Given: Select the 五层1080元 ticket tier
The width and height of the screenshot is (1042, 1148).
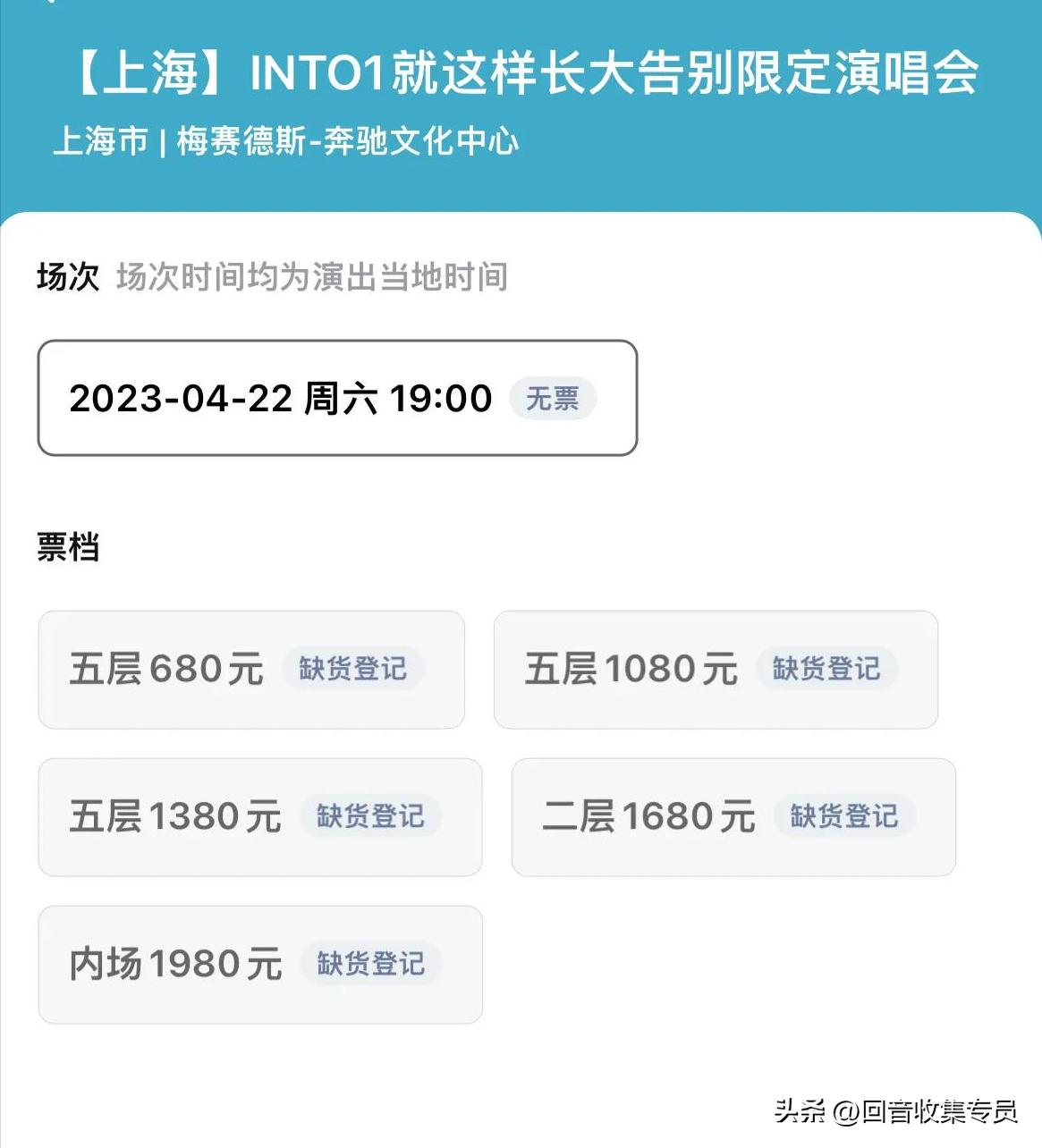Looking at the screenshot, I should 631,670.
